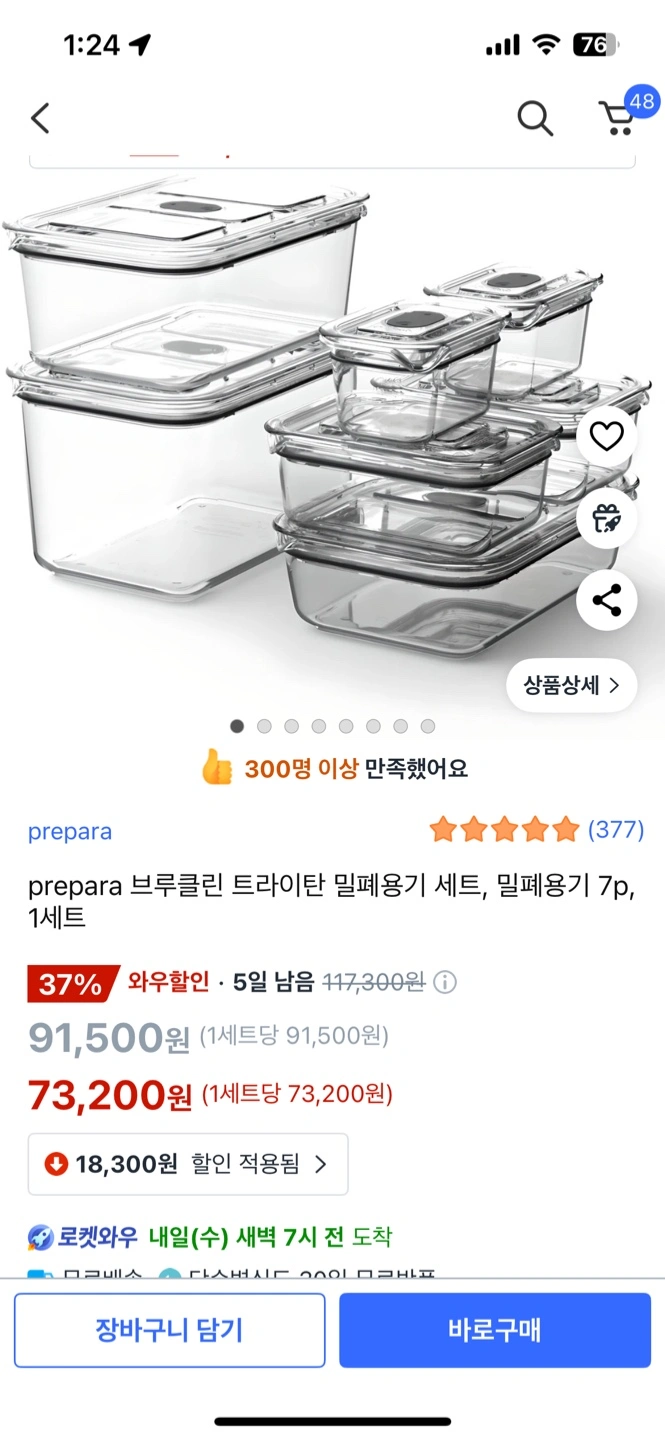Image resolution: width=665 pixels, height=1440 pixels.
Task: View the 377 customer reviews
Action: (615, 829)
